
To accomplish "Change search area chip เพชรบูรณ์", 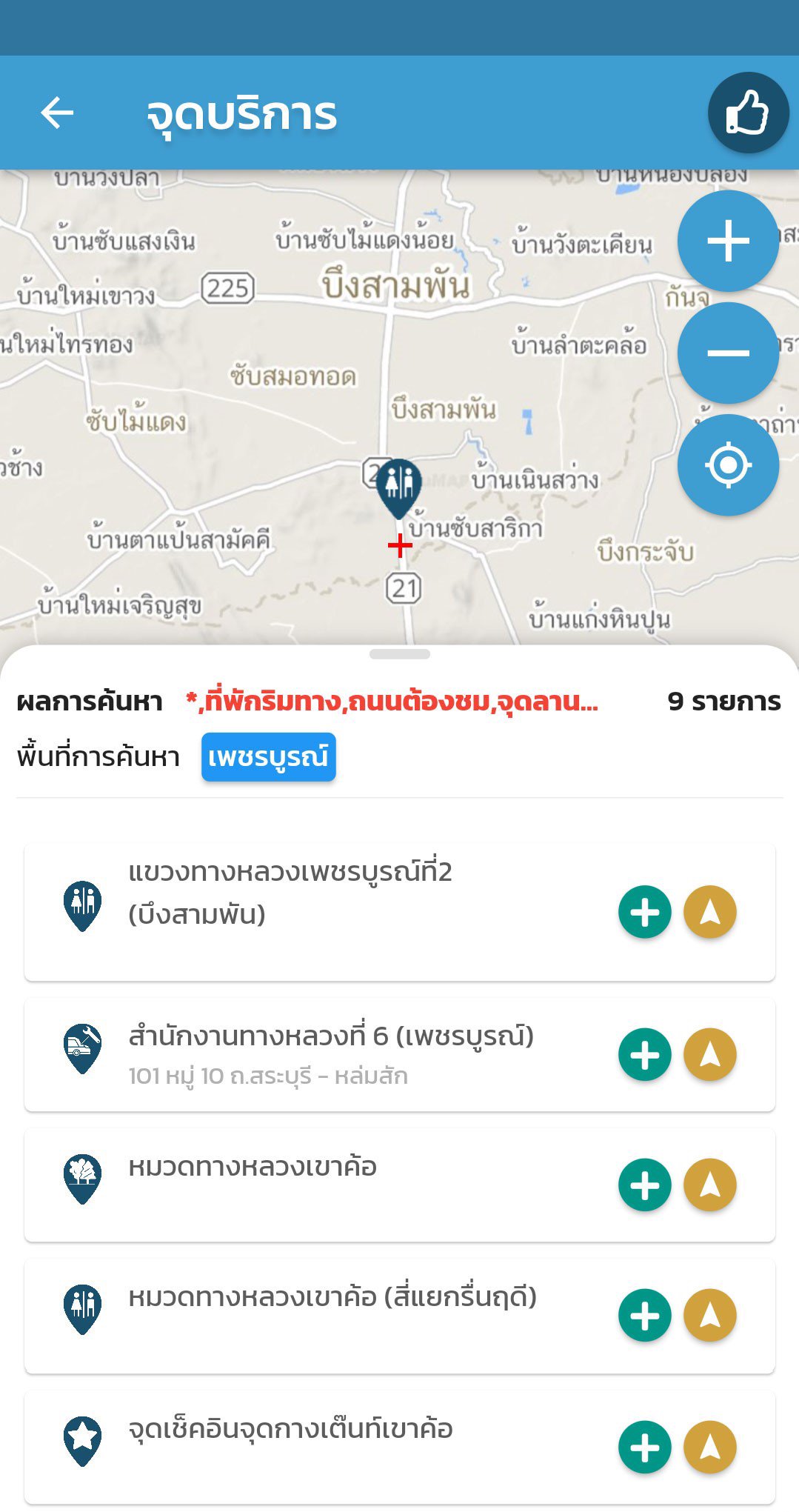I will tap(268, 757).
